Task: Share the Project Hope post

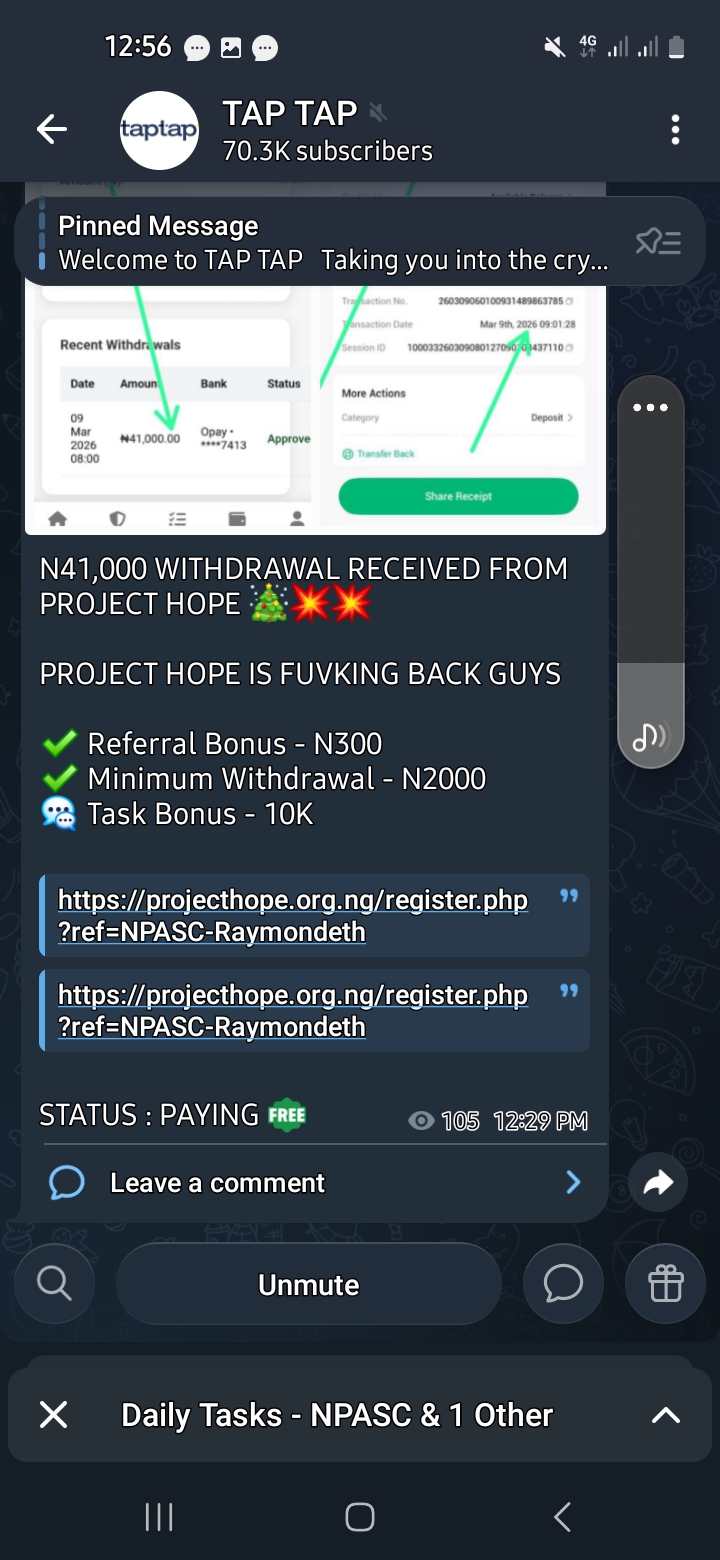Action: pos(658,1184)
